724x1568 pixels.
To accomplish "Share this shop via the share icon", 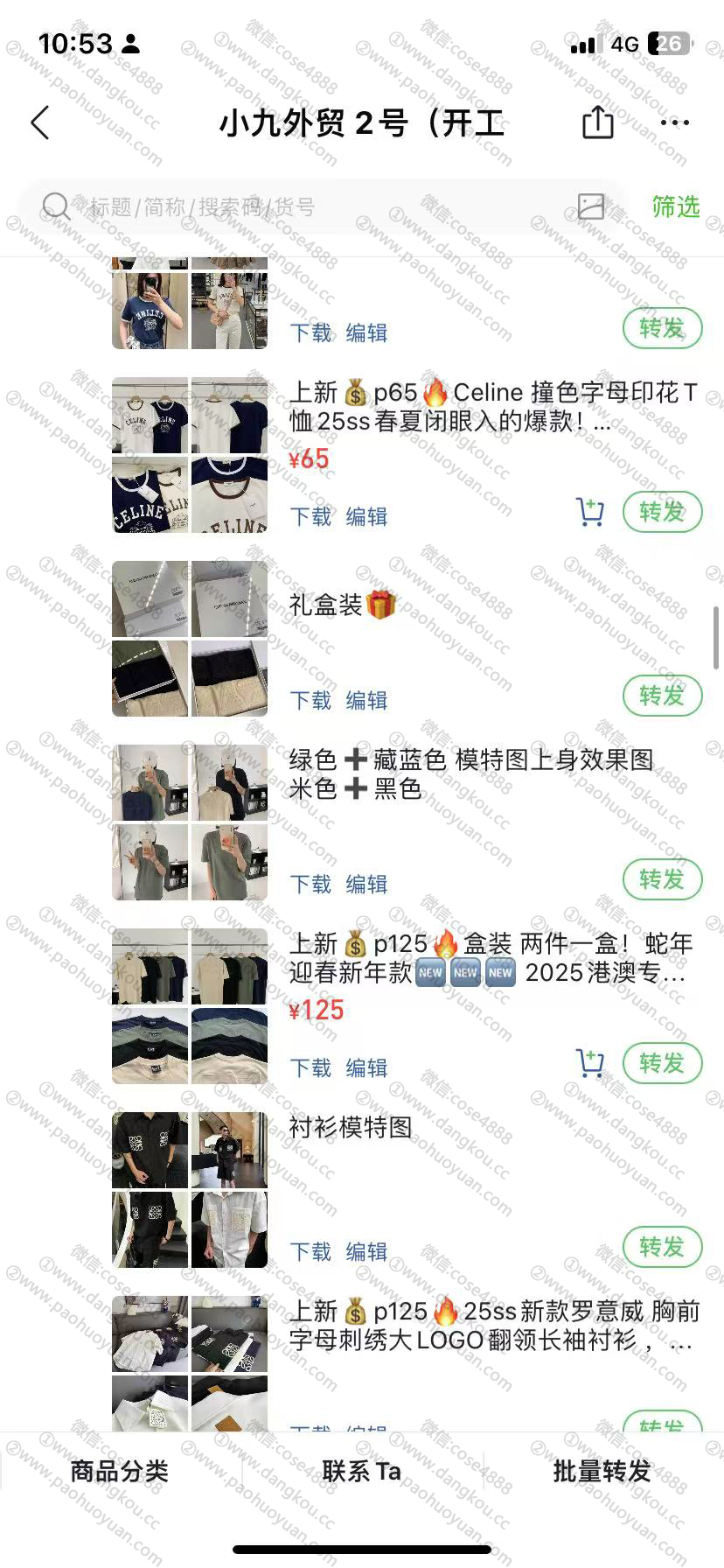I will click(x=598, y=122).
